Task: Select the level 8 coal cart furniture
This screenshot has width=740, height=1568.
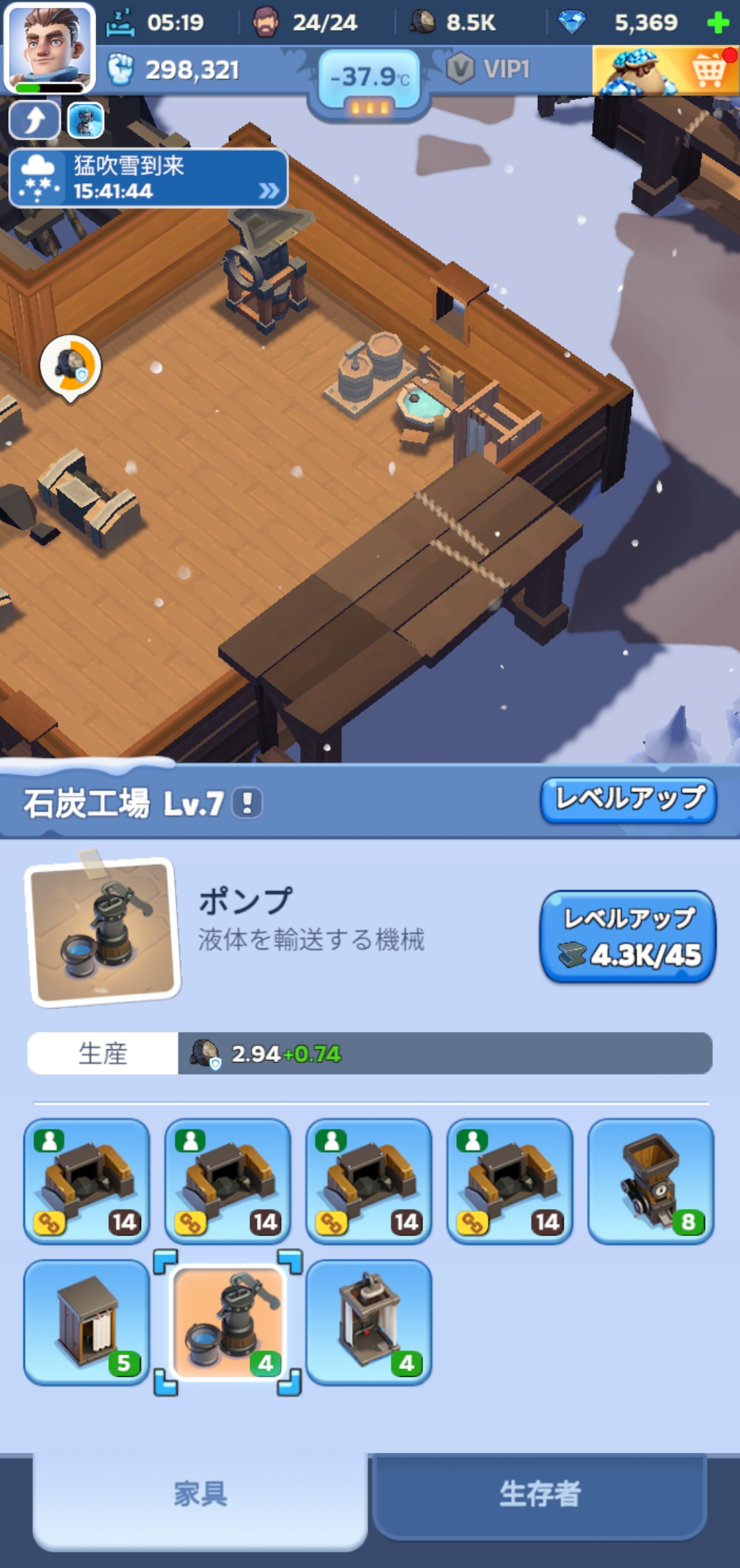Action: point(650,1181)
